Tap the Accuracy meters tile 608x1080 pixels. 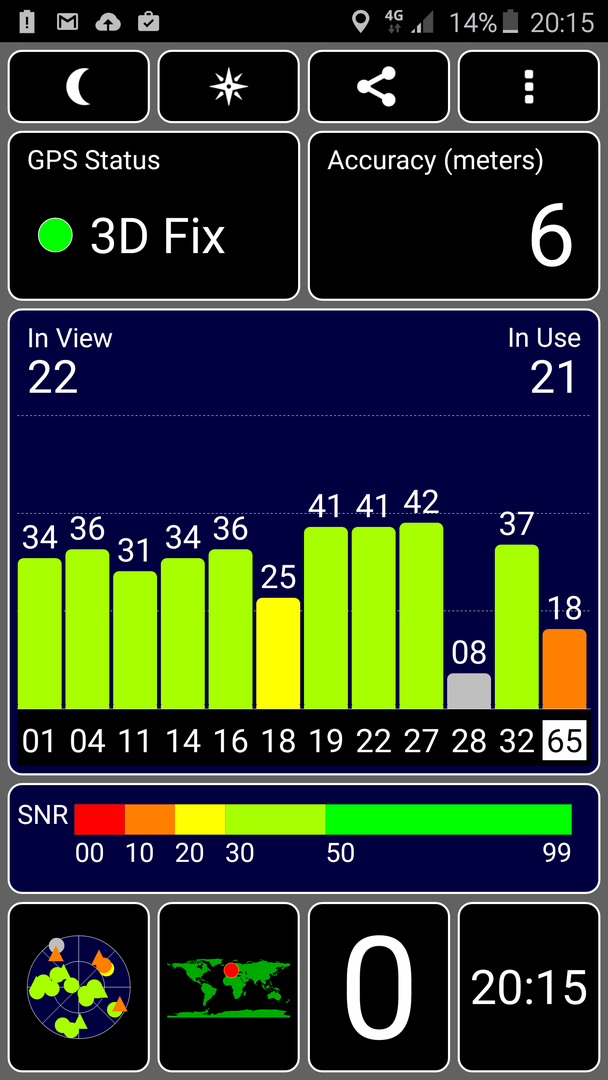point(454,216)
